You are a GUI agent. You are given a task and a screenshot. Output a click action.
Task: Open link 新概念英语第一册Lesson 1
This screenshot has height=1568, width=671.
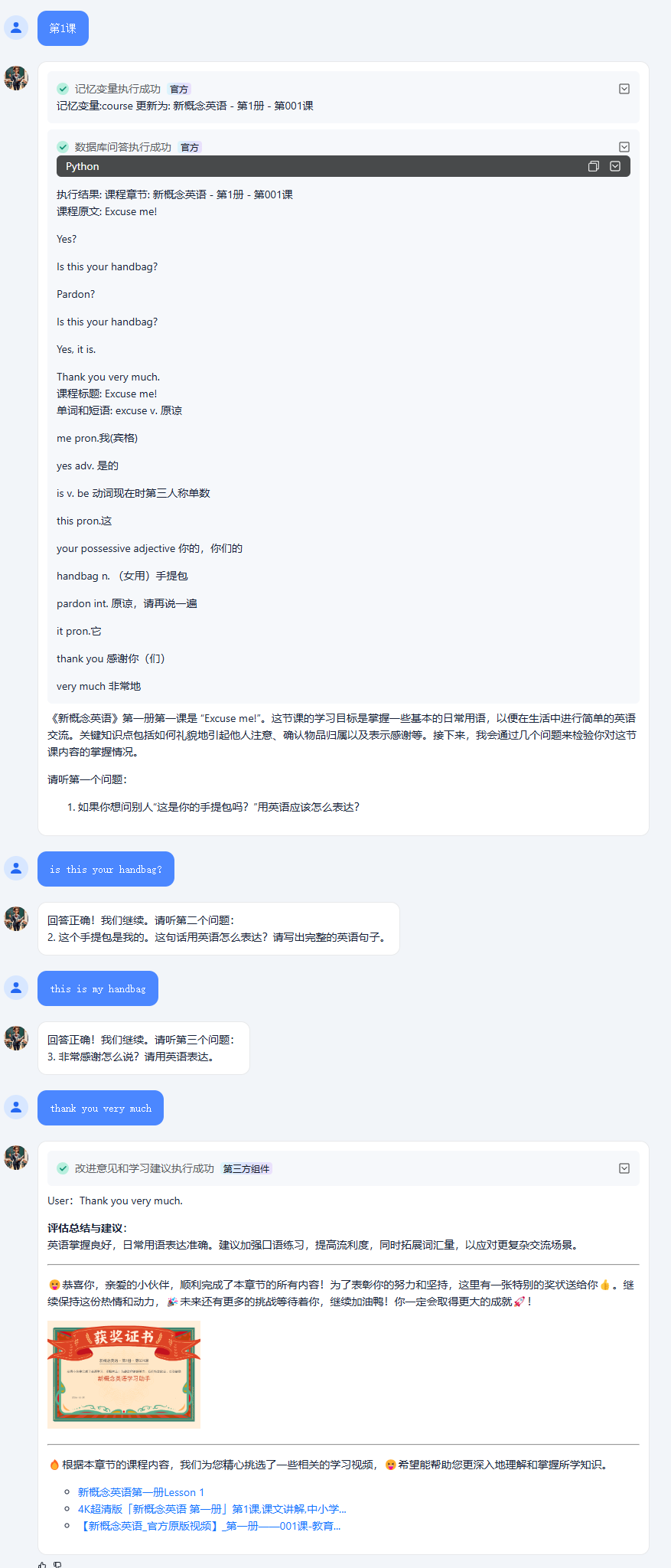coord(141,1492)
